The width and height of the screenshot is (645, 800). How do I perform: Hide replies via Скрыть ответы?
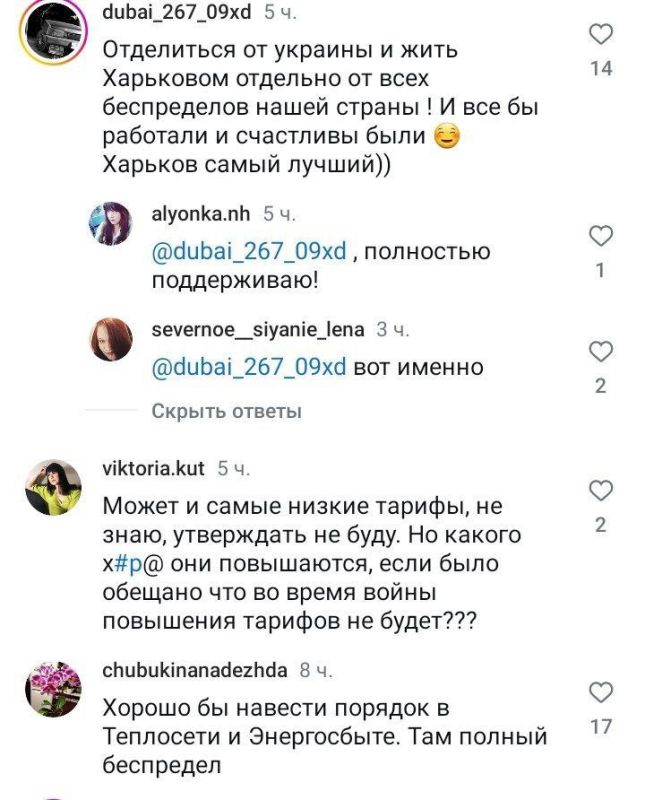(226, 411)
